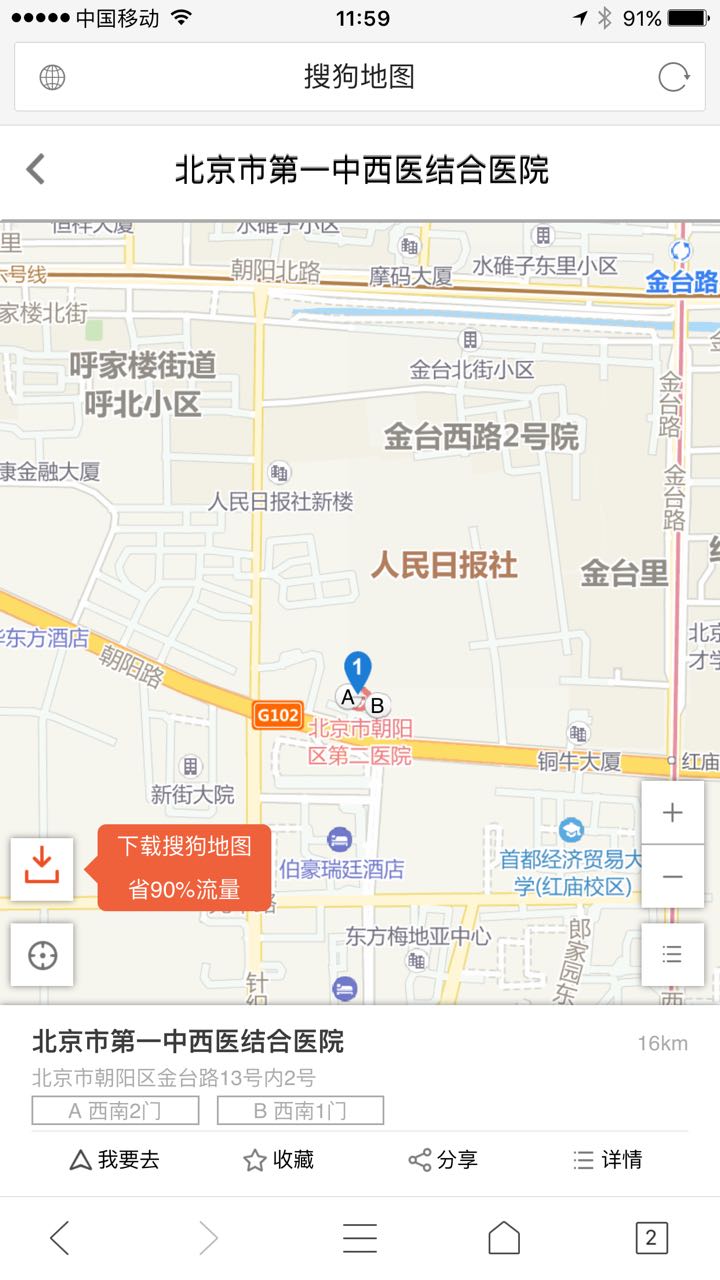
Task: Go back in browser toolbar
Action: coord(60,1238)
